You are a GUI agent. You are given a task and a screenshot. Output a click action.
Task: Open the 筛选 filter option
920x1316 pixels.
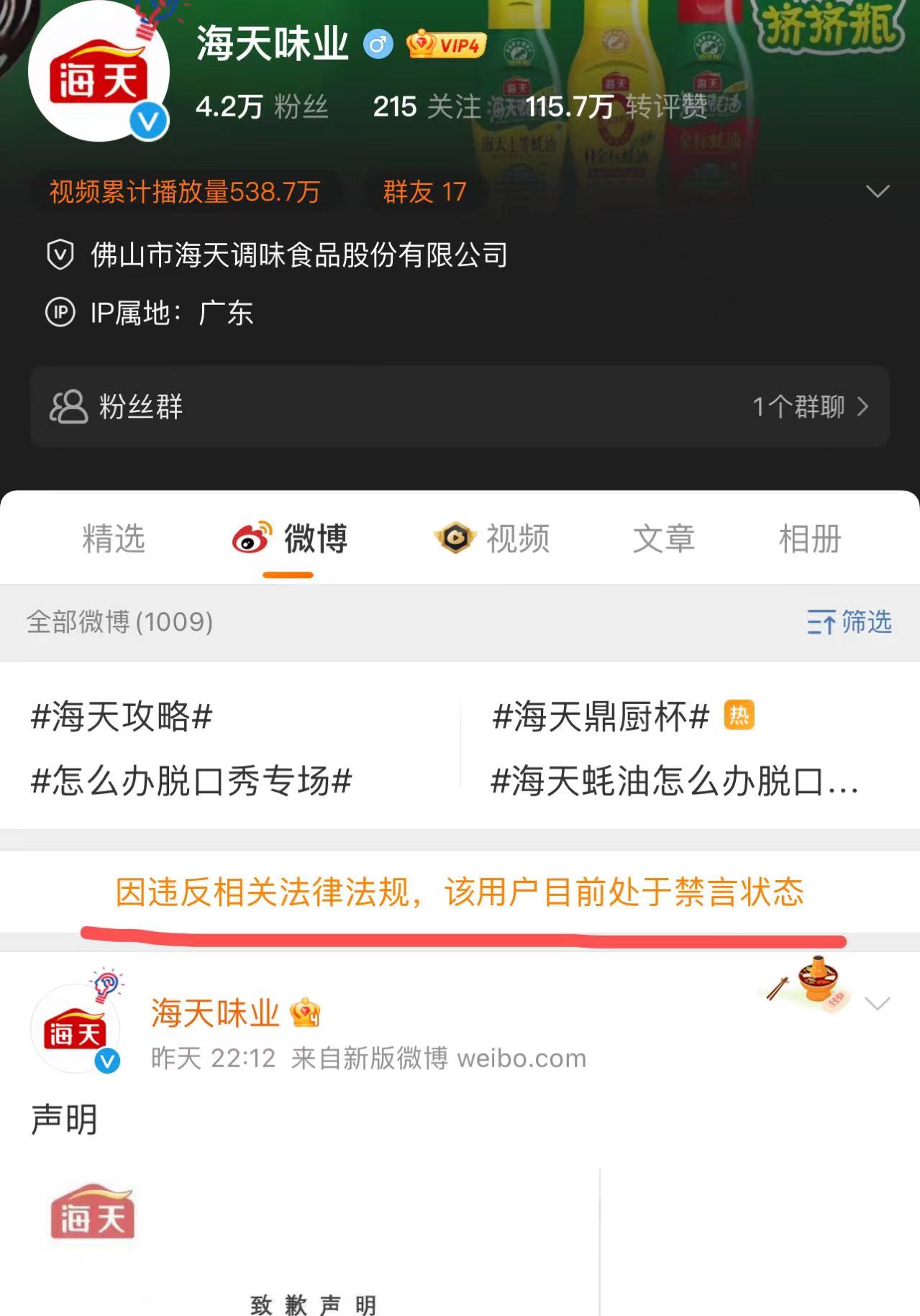[849, 621]
